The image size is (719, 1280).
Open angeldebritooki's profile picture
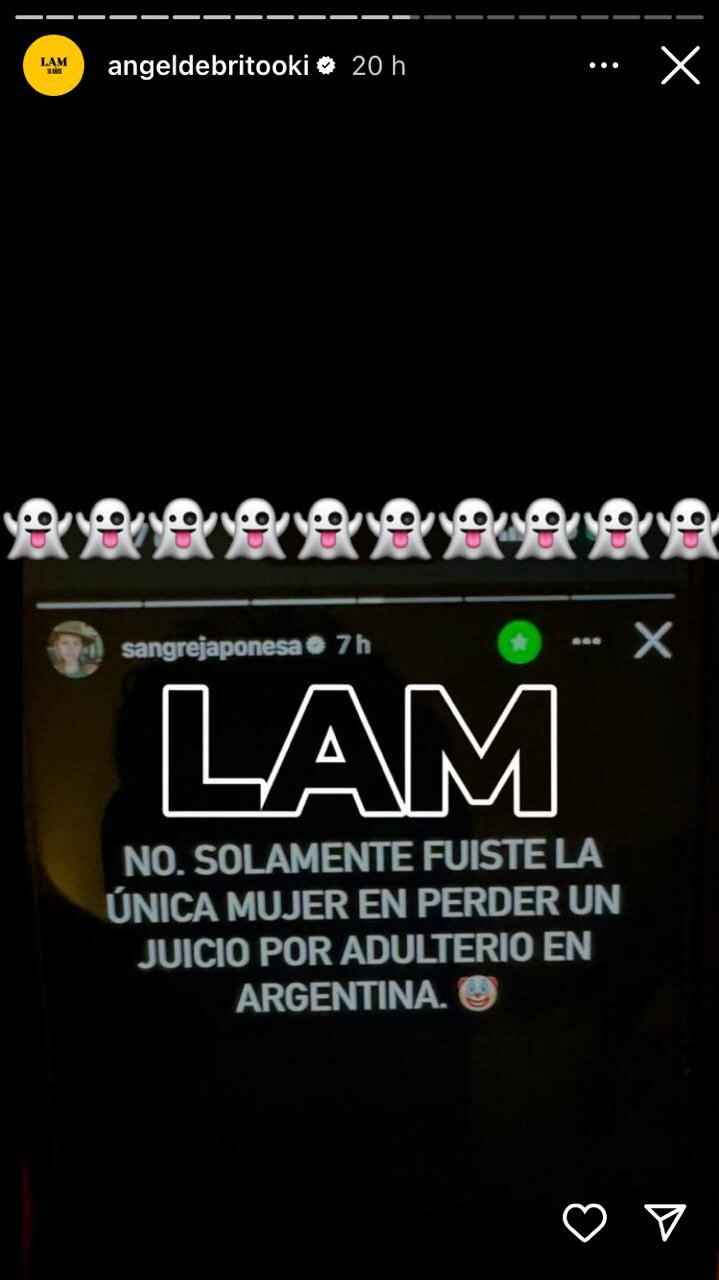pos(54,65)
